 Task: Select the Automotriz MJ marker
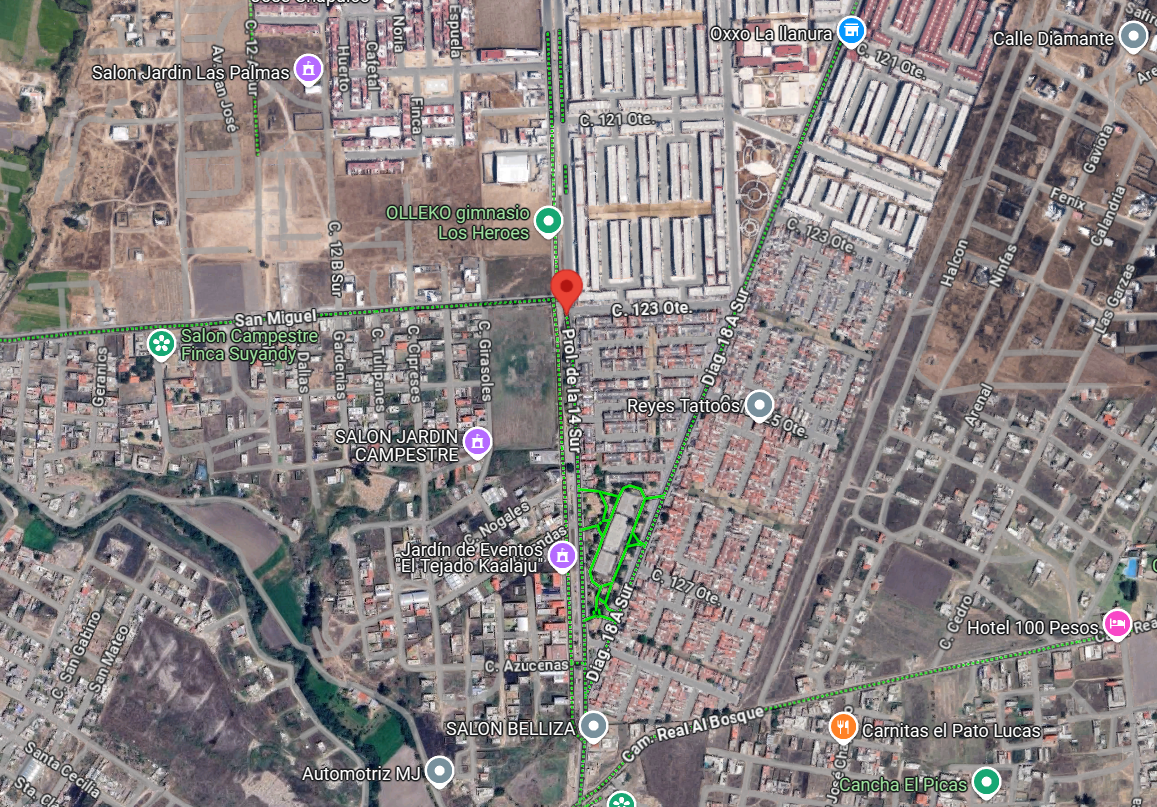pos(440,773)
